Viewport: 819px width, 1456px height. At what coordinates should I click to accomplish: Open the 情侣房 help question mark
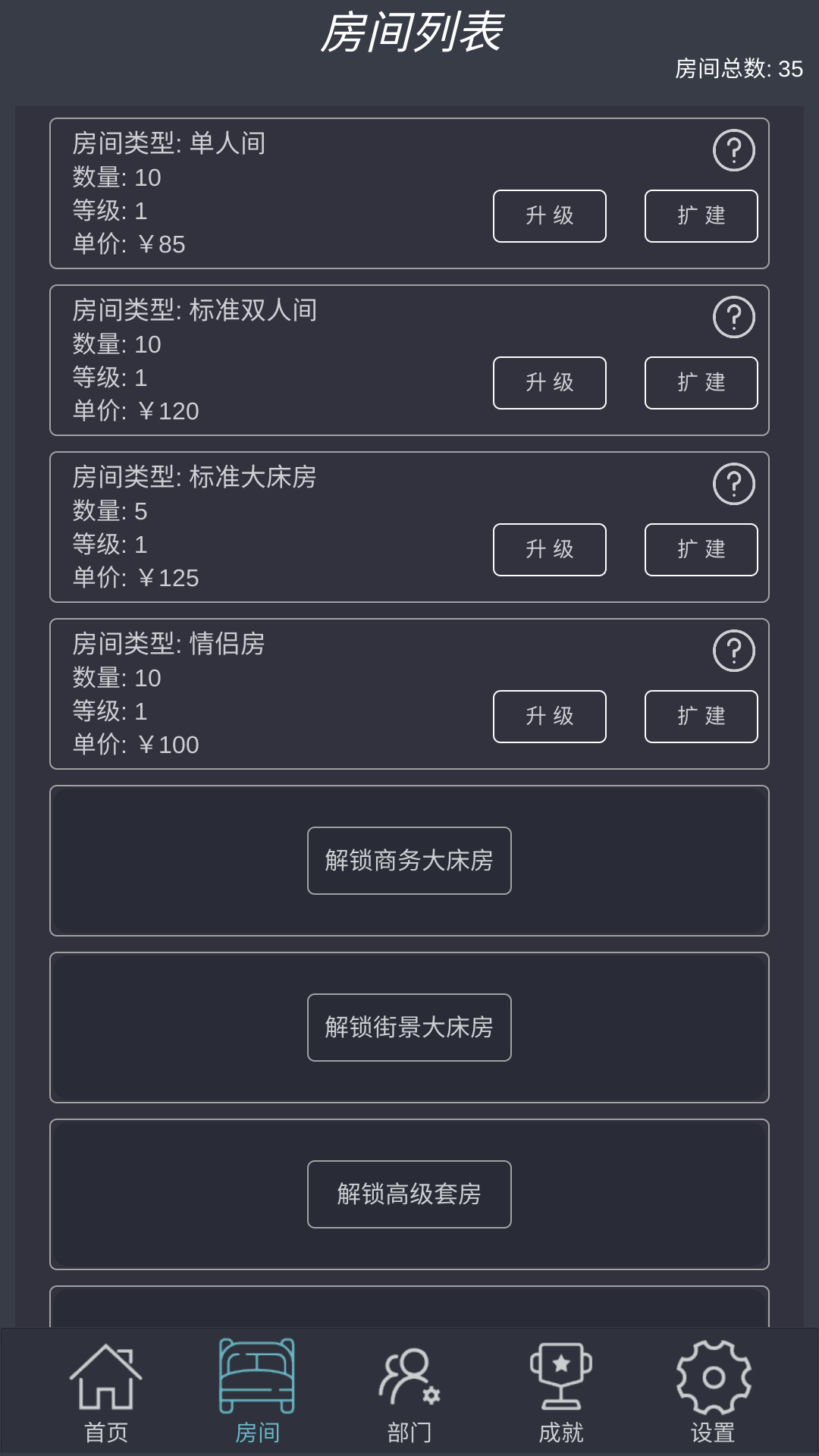(x=733, y=652)
